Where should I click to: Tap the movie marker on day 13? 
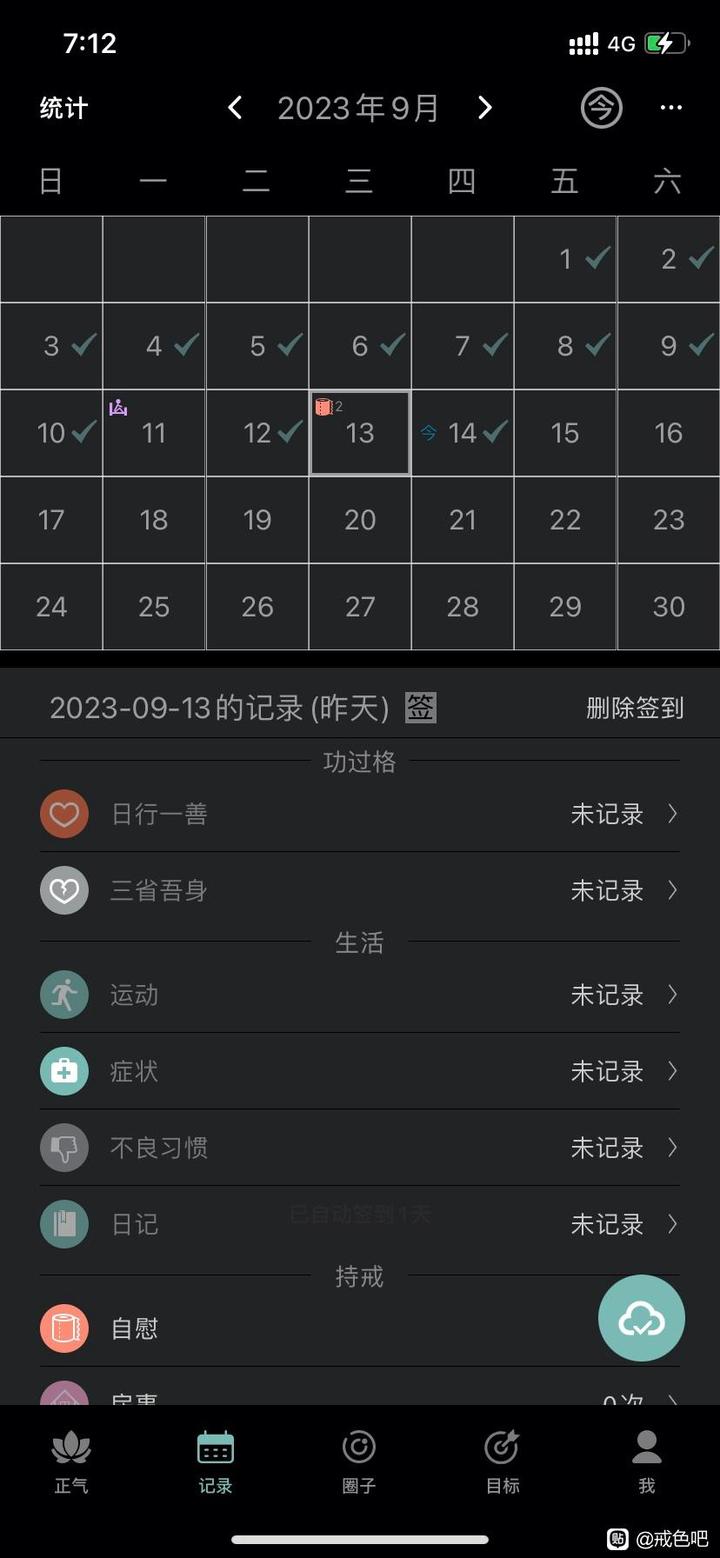point(325,406)
